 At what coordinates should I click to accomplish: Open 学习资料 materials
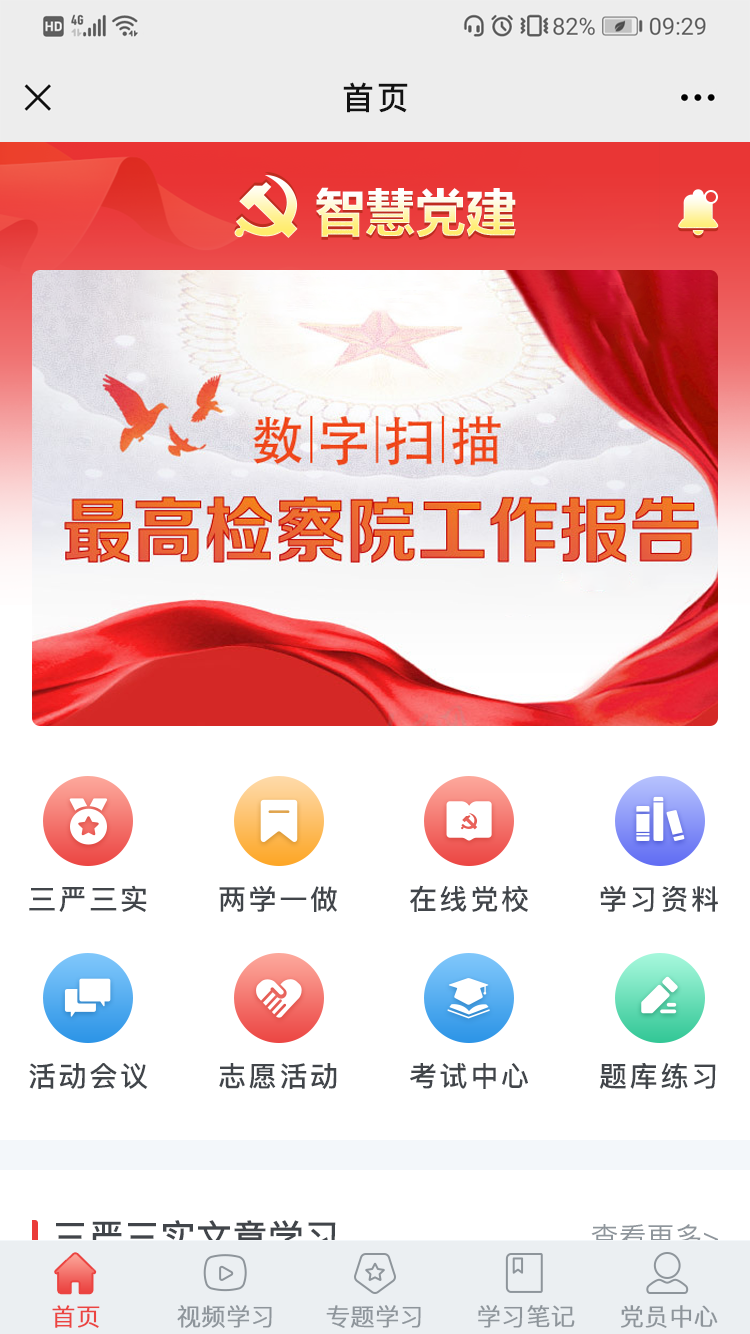pyautogui.click(x=659, y=821)
